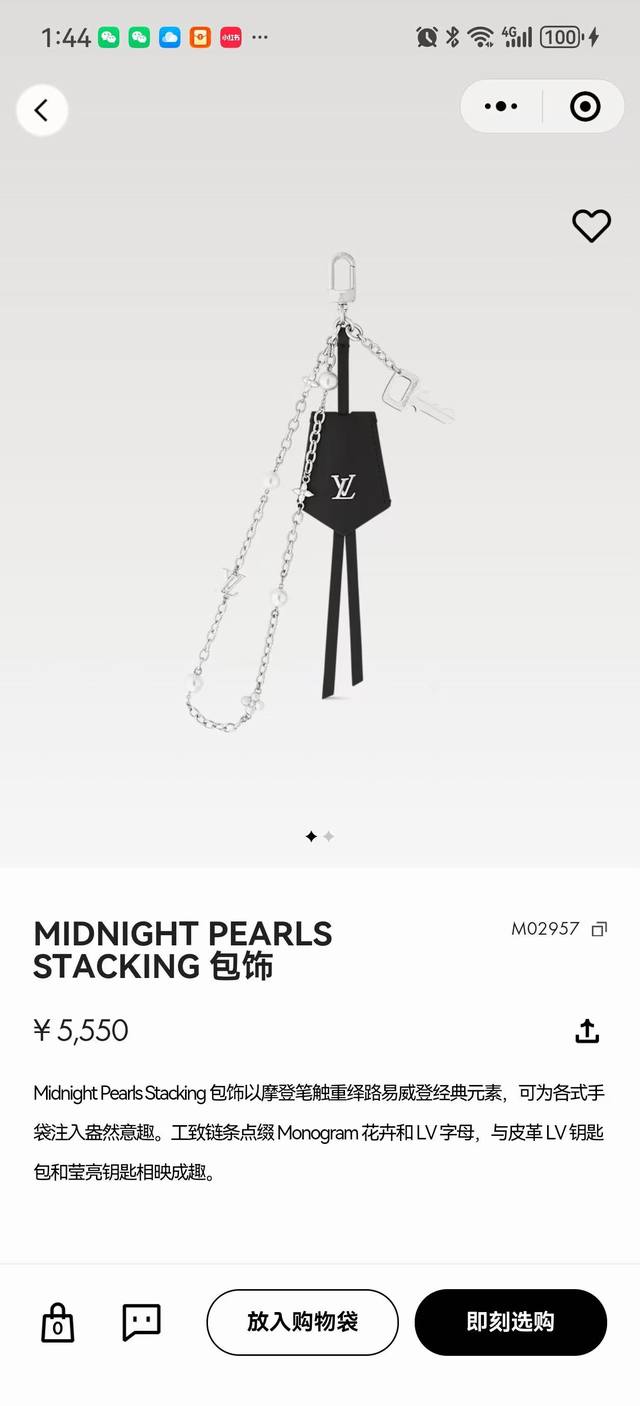Screen dimensions: 640x1406
Task: Go back using the arrow button
Action: click(41, 110)
